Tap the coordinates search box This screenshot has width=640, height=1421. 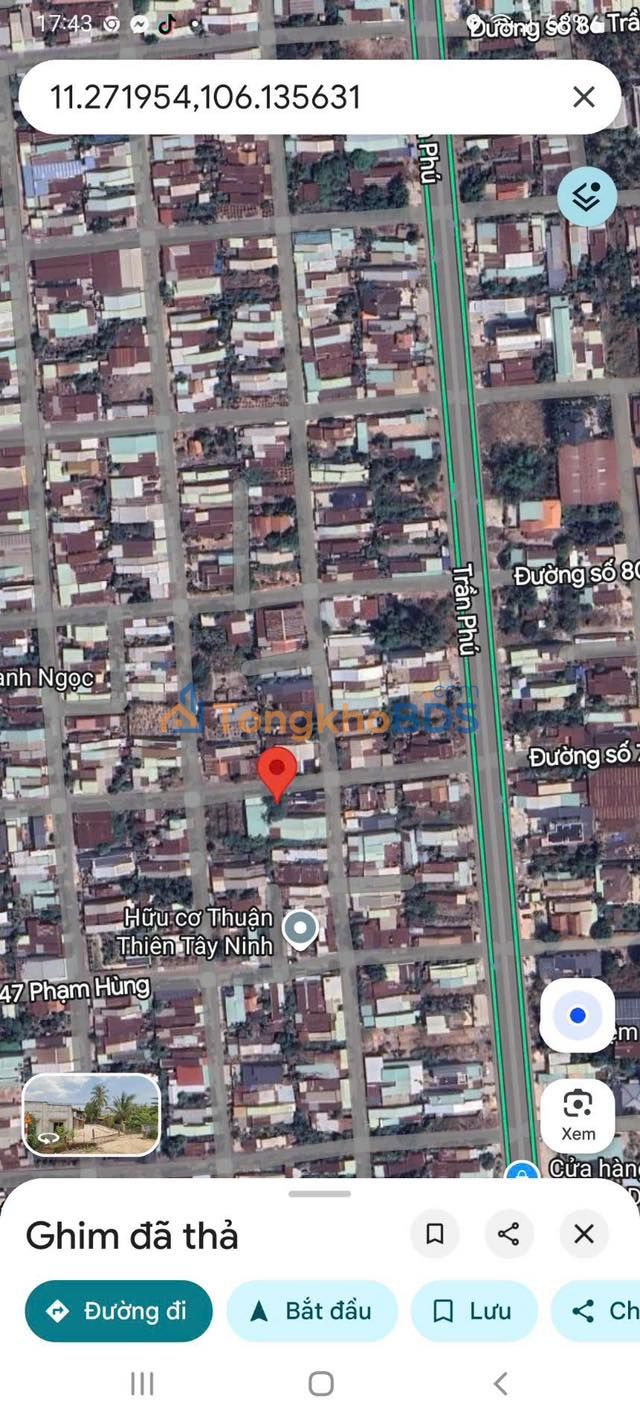click(290, 97)
